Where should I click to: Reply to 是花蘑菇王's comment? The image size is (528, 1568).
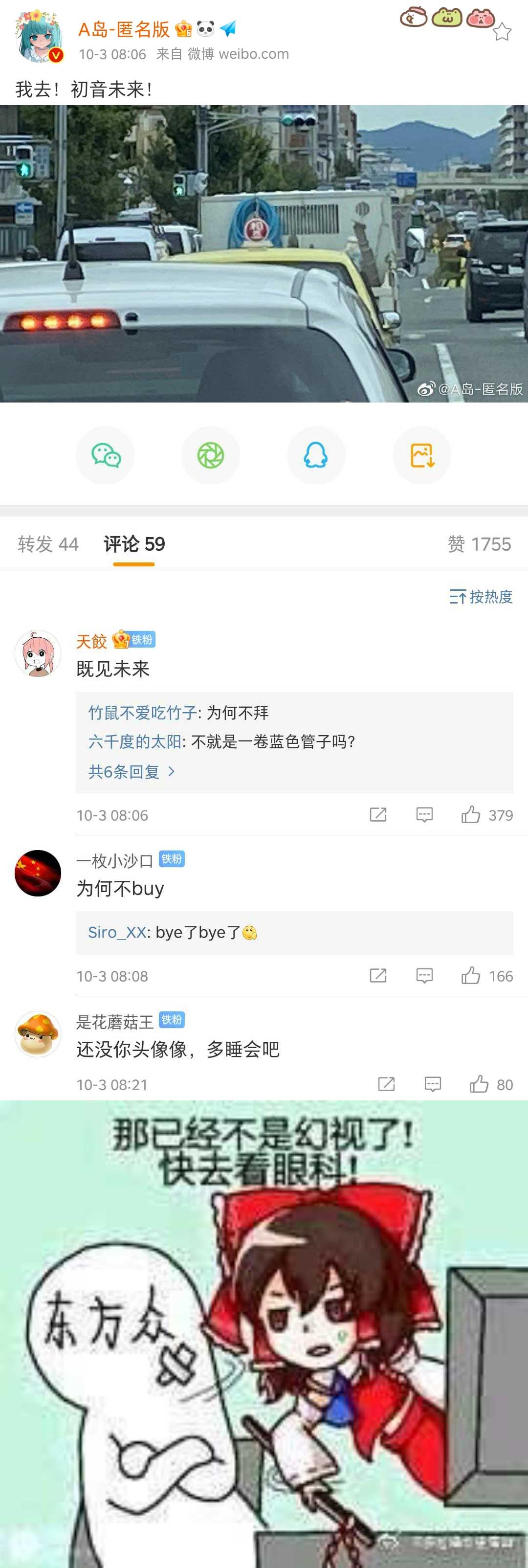pos(433,1084)
